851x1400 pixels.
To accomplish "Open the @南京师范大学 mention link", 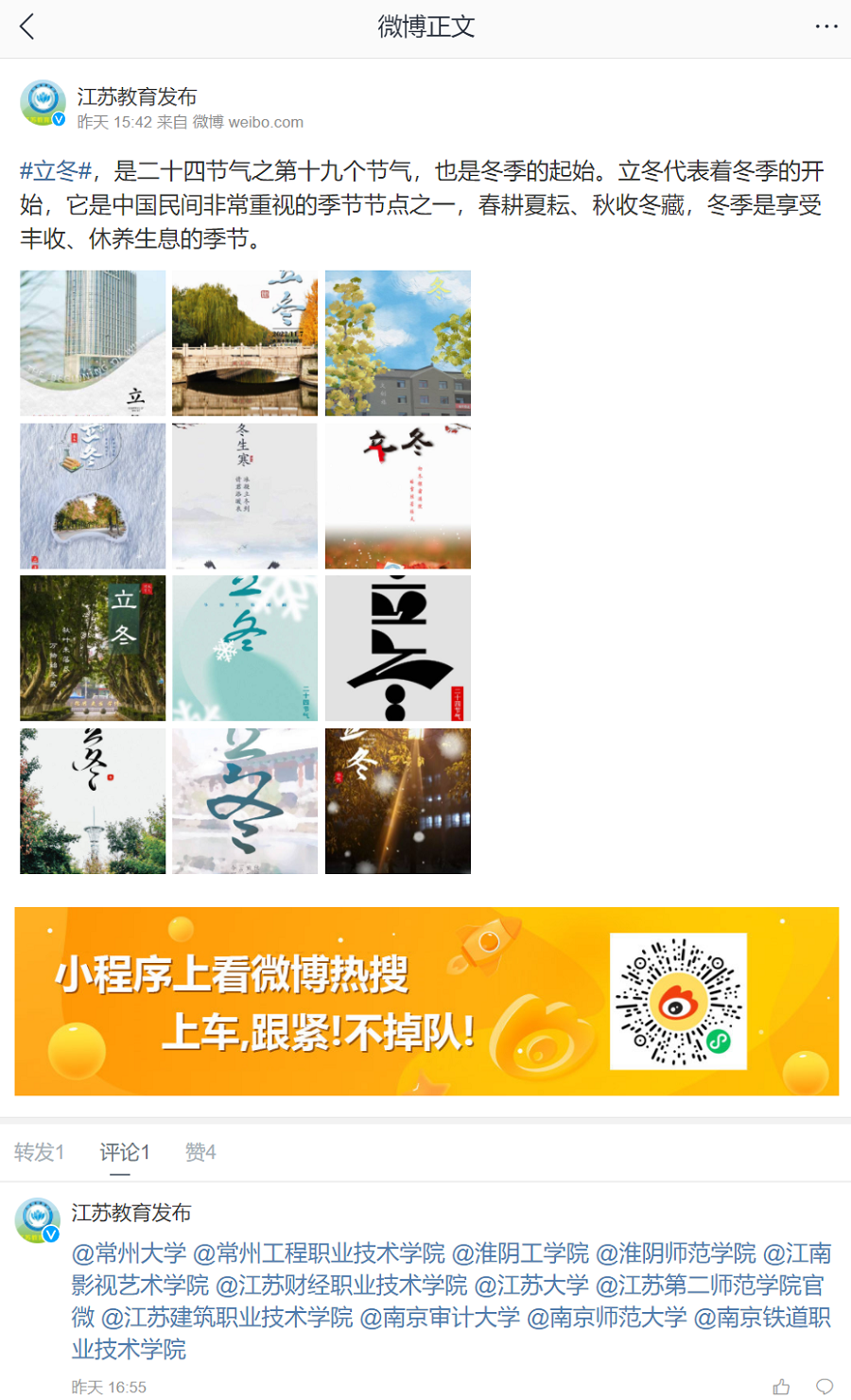I will point(607,1318).
